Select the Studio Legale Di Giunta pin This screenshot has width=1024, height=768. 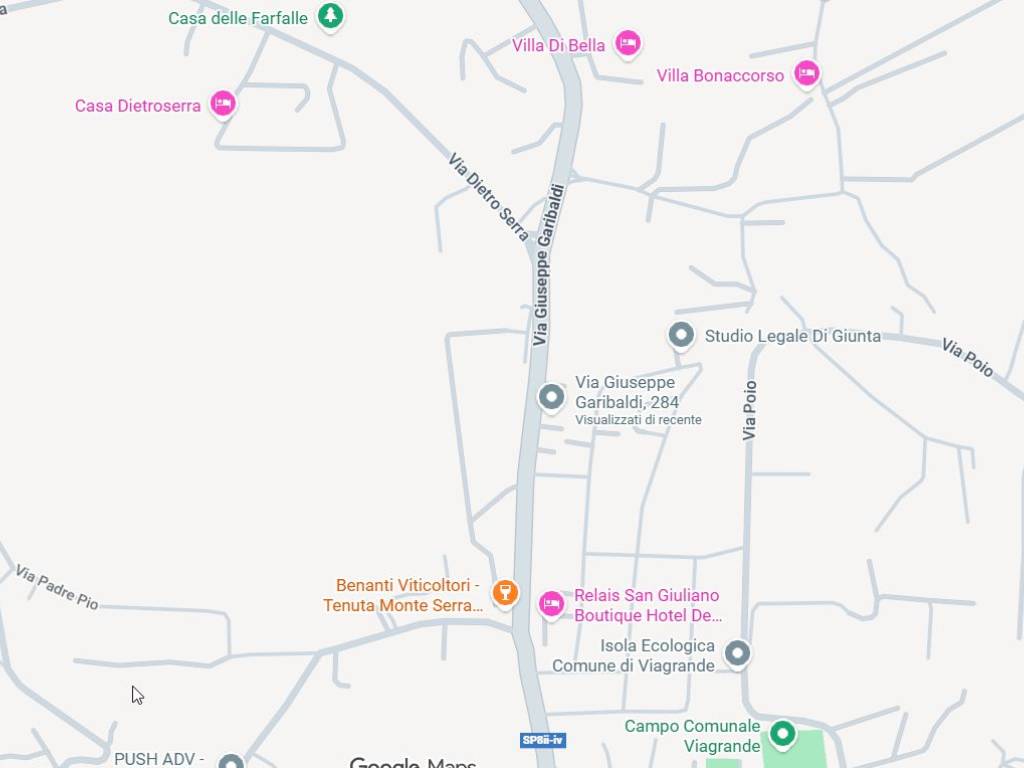pyautogui.click(x=681, y=335)
